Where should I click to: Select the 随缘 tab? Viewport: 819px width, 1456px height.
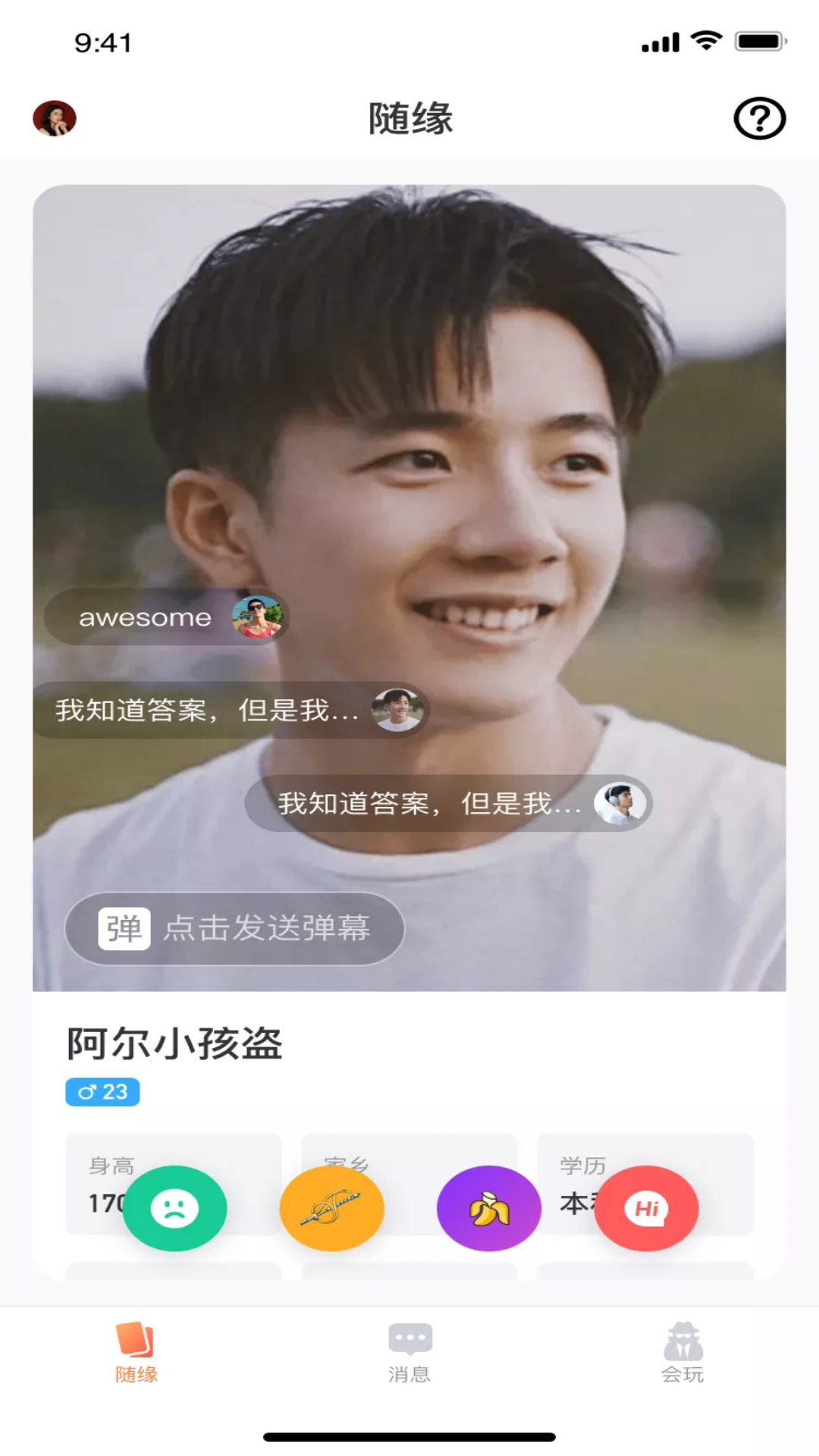[x=136, y=1353]
